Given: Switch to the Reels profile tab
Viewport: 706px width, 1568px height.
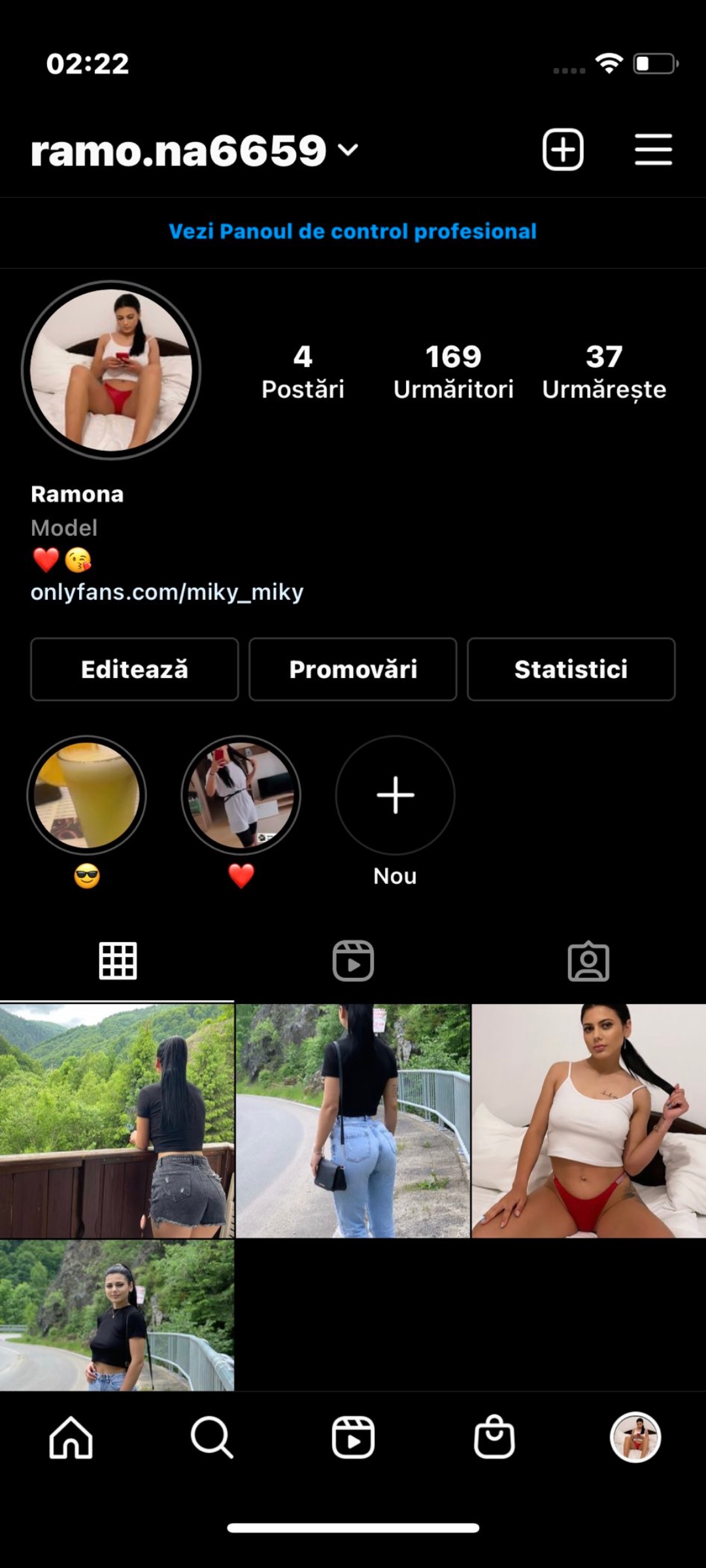Looking at the screenshot, I should tap(353, 961).
